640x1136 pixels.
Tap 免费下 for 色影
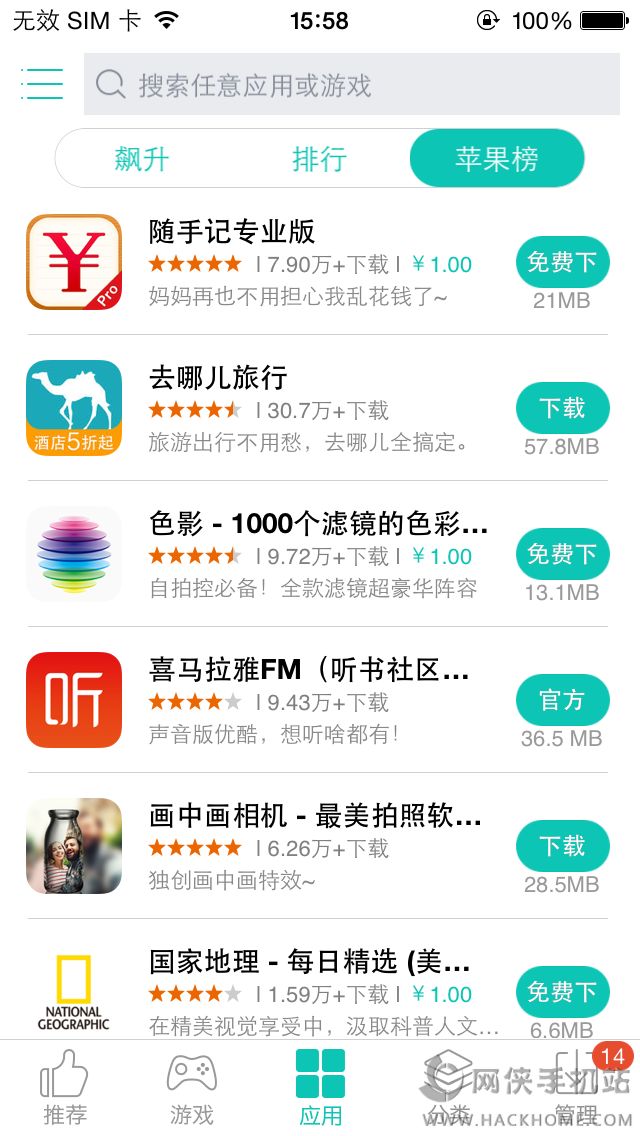(x=562, y=554)
